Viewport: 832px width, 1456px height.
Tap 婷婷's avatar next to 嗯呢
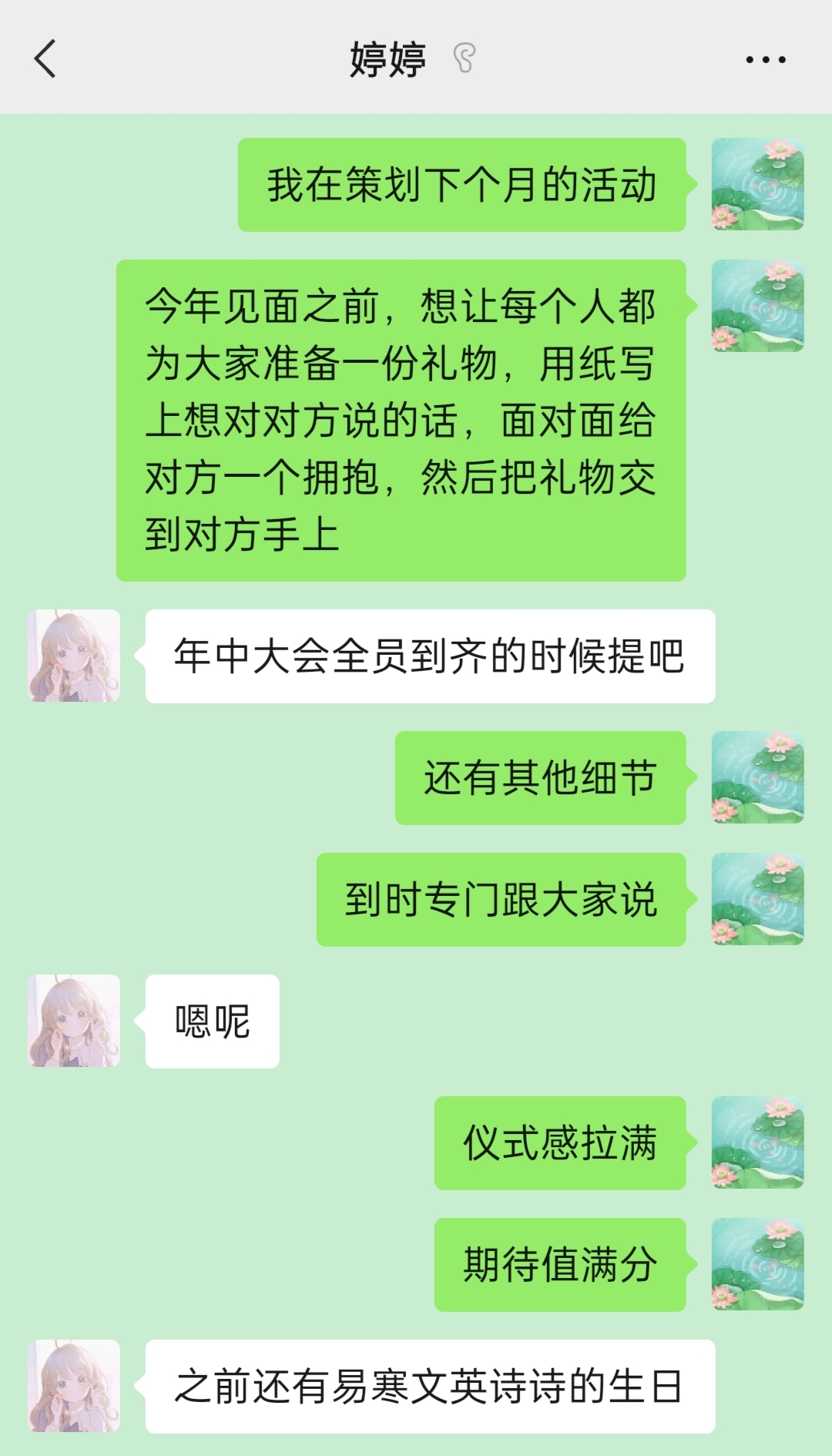click(74, 1021)
